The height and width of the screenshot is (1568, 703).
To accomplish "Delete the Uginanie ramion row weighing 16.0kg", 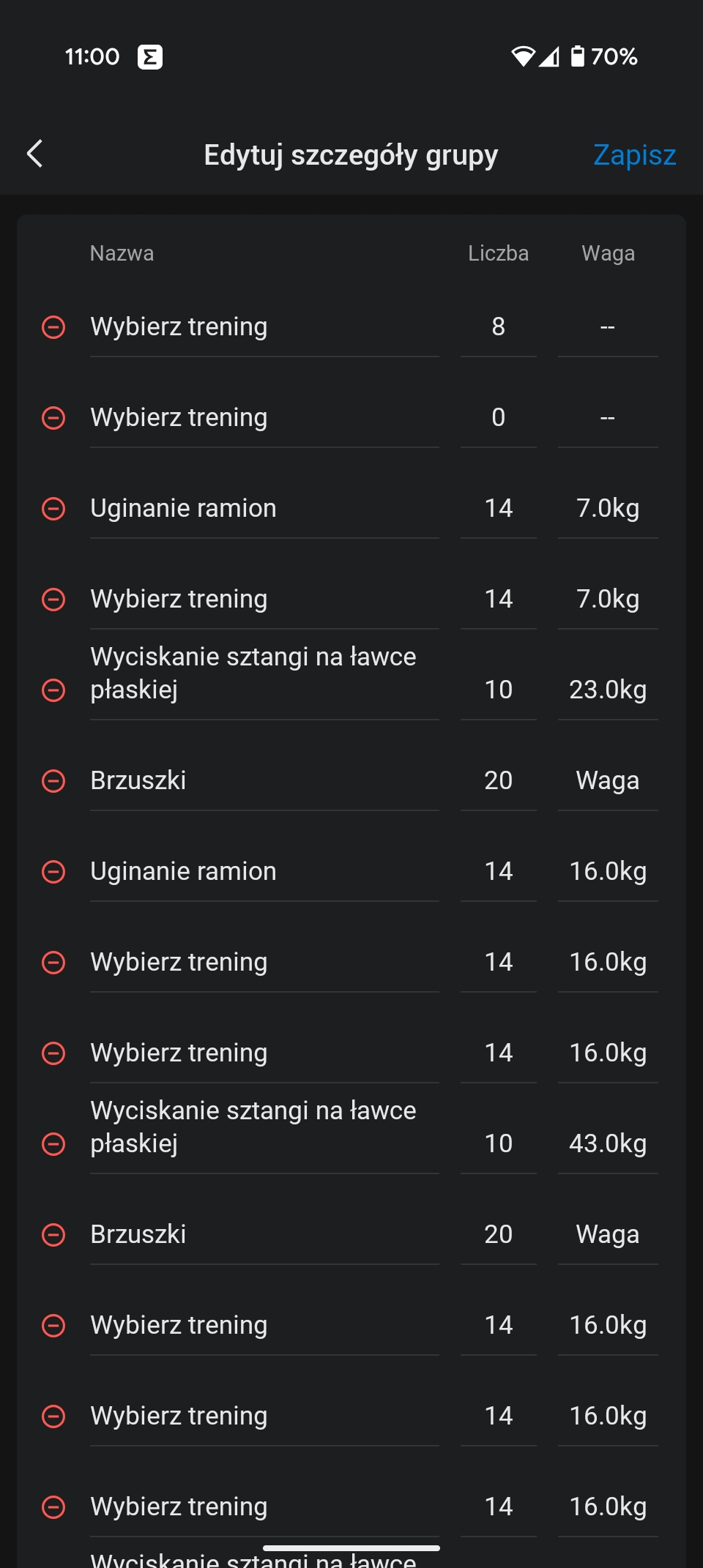I will coord(53,871).
